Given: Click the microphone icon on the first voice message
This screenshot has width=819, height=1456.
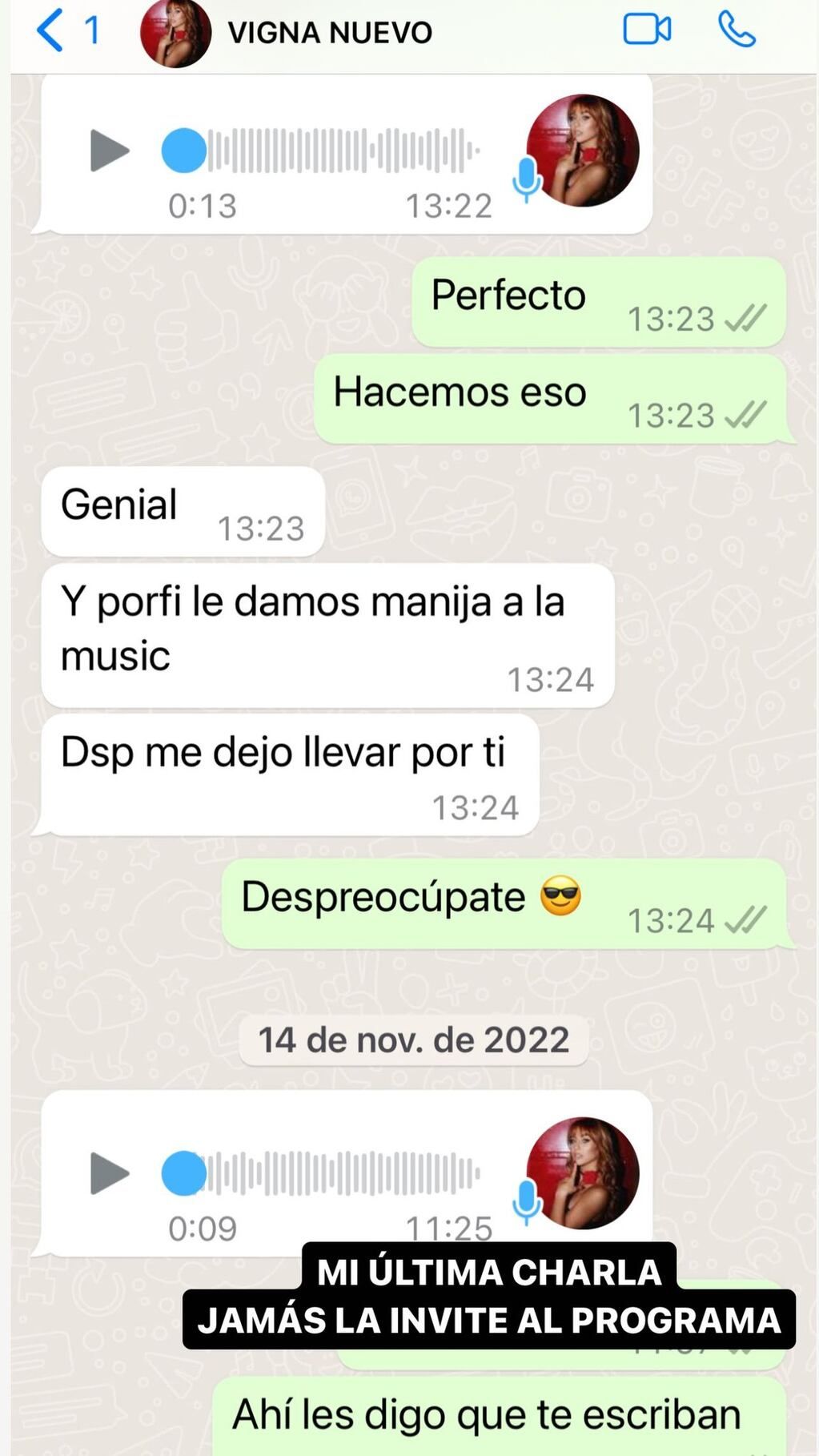Looking at the screenshot, I should pyautogui.click(x=524, y=175).
